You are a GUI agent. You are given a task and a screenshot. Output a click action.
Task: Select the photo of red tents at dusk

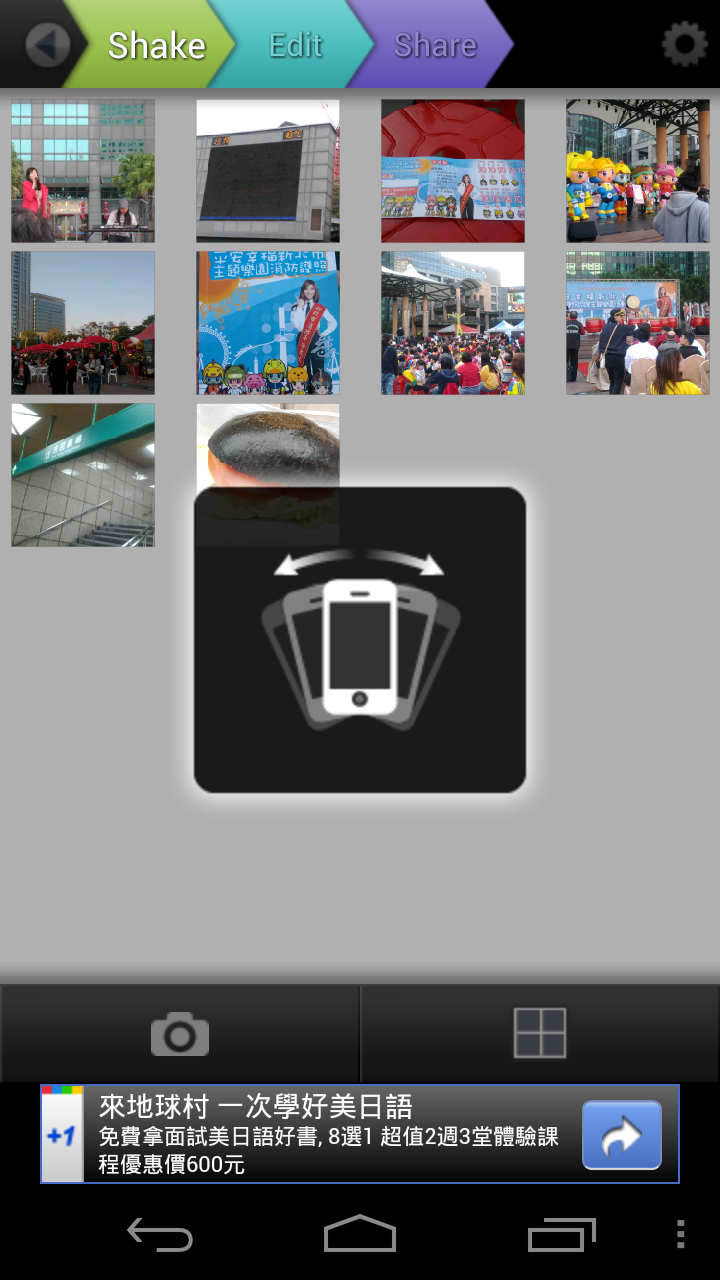pos(83,323)
